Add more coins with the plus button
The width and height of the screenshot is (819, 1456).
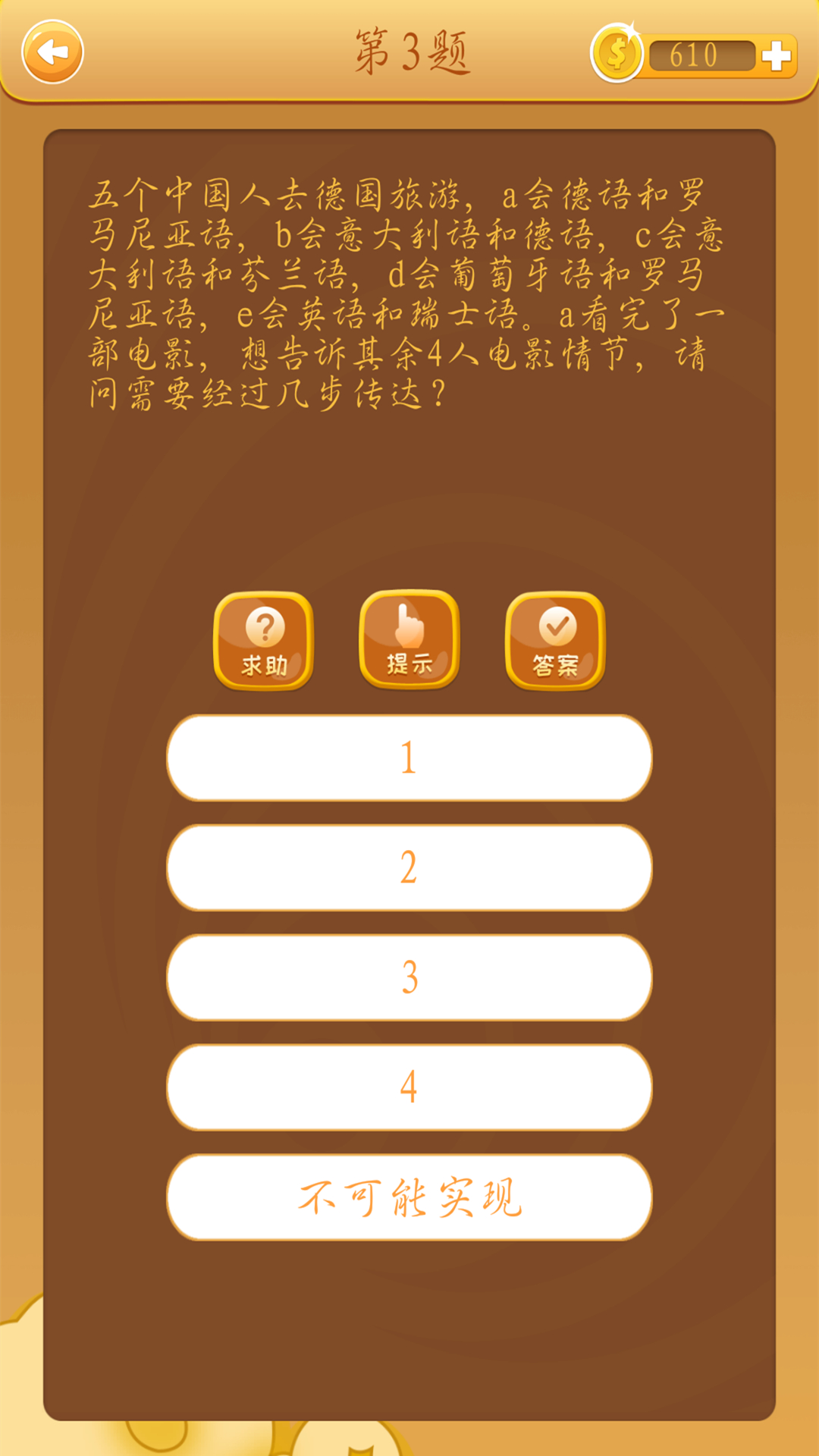click(776, 55)
